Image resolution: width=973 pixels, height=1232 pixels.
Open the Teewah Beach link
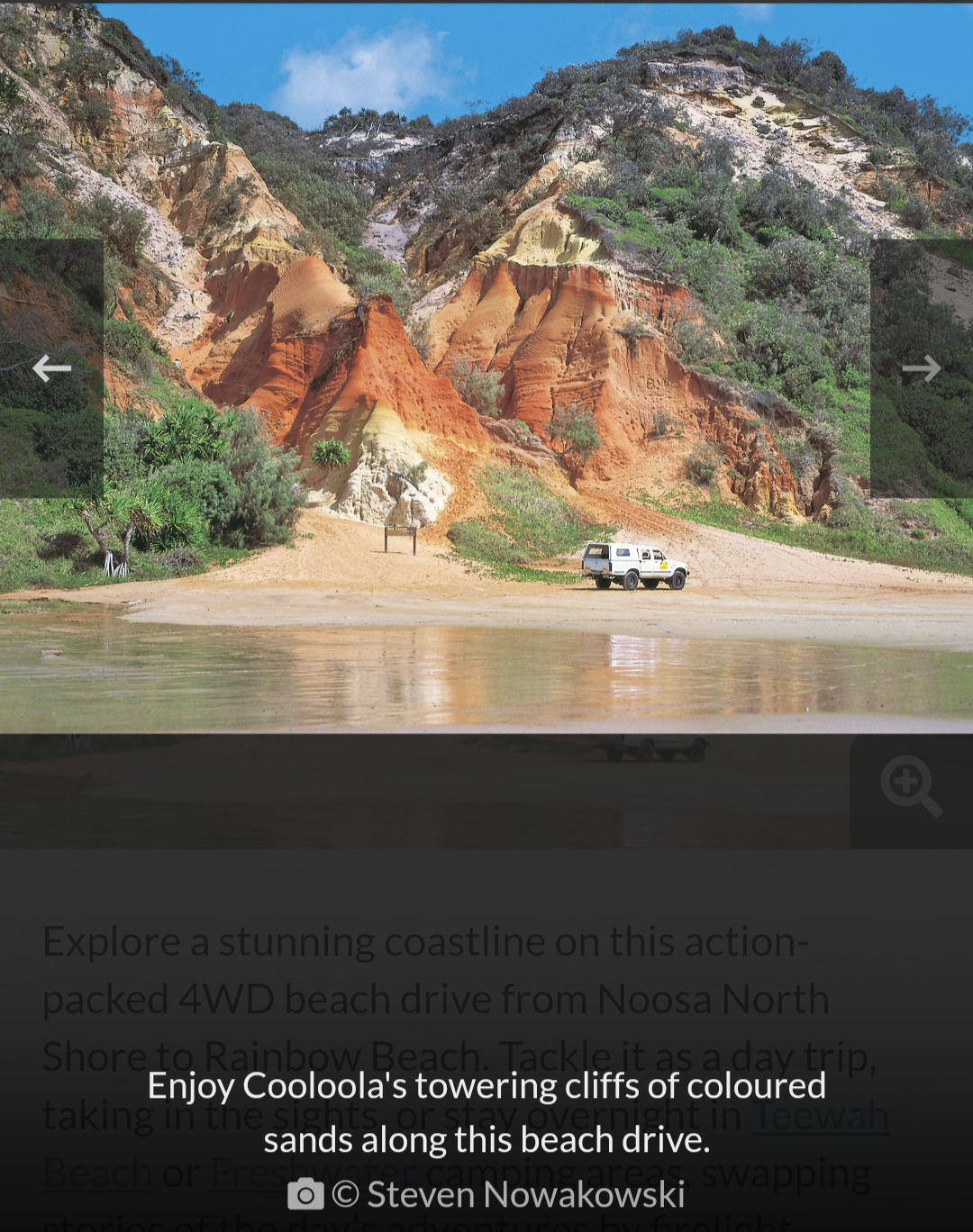pos(819,1117)
